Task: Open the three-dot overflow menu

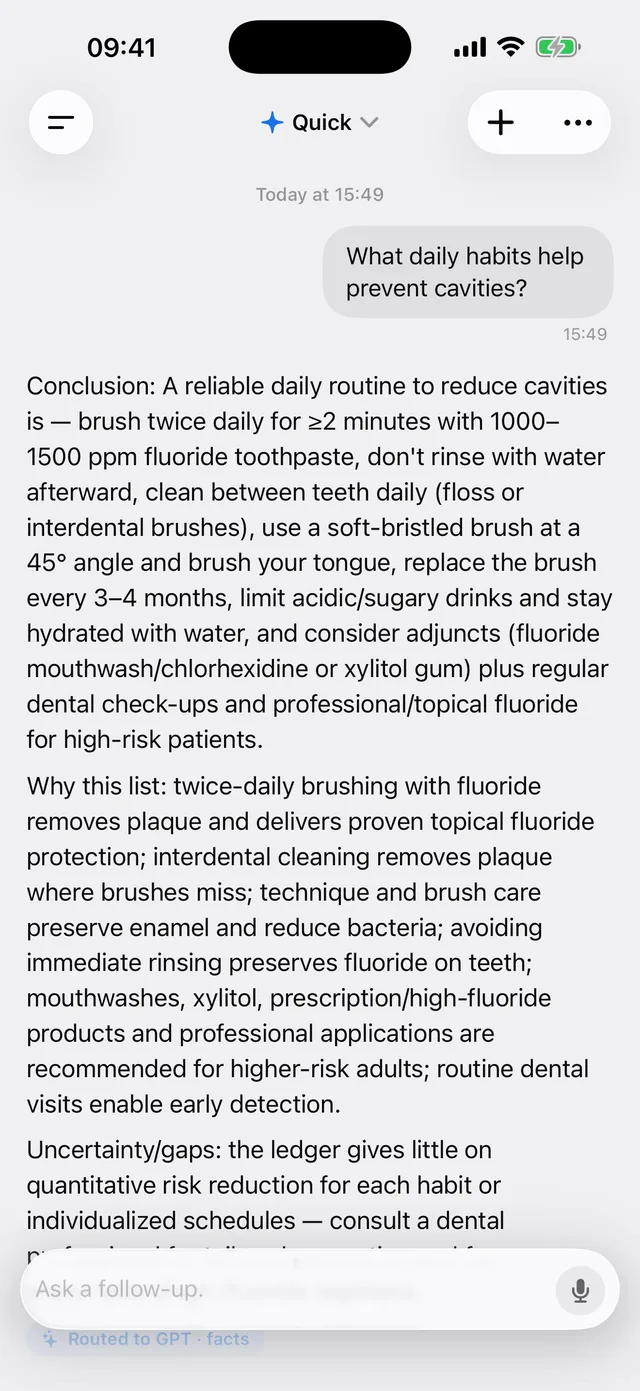Action: tap(578, 122)
